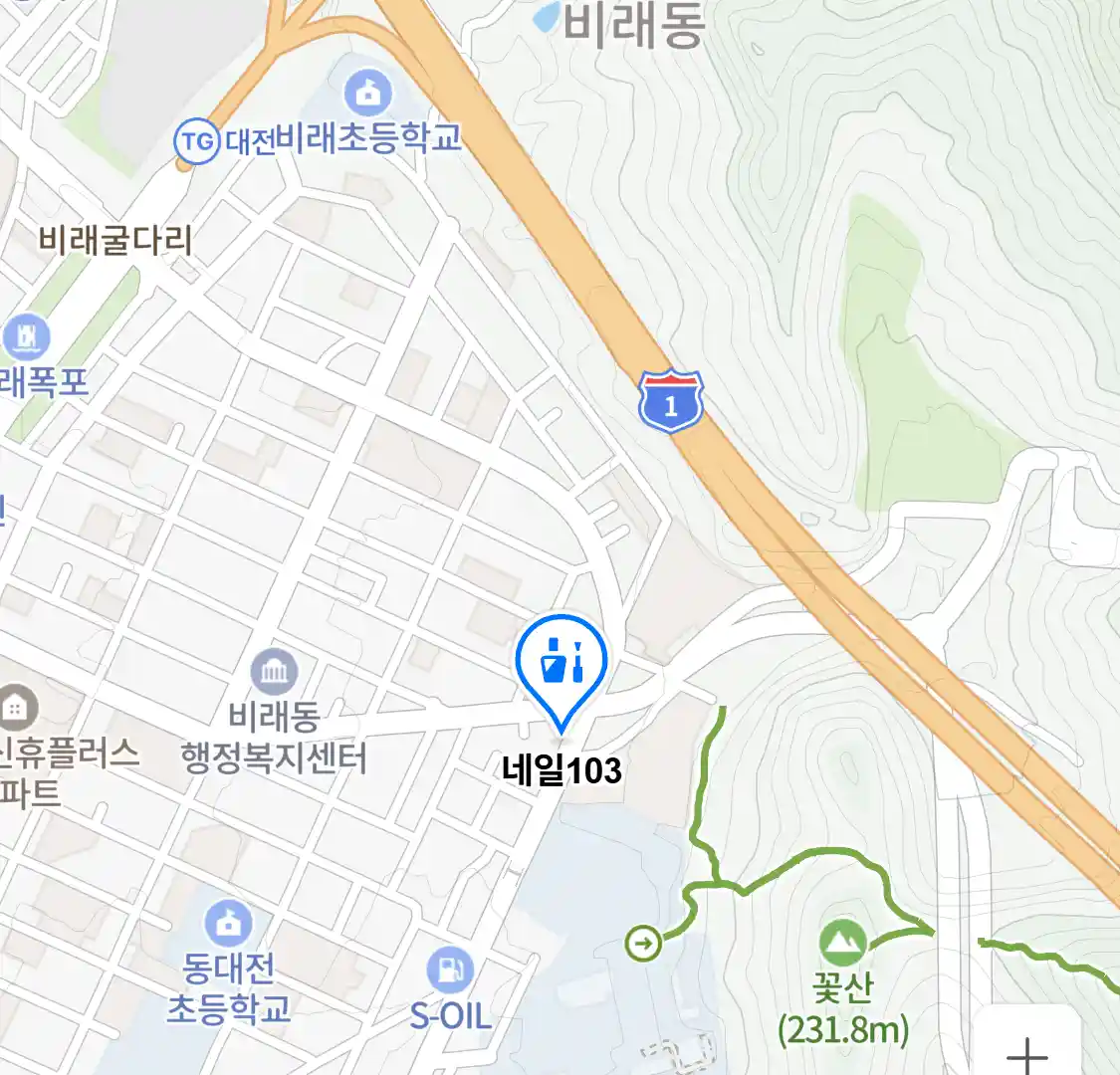Open the S-OIL gas station marker

click(x=450, y=969)
